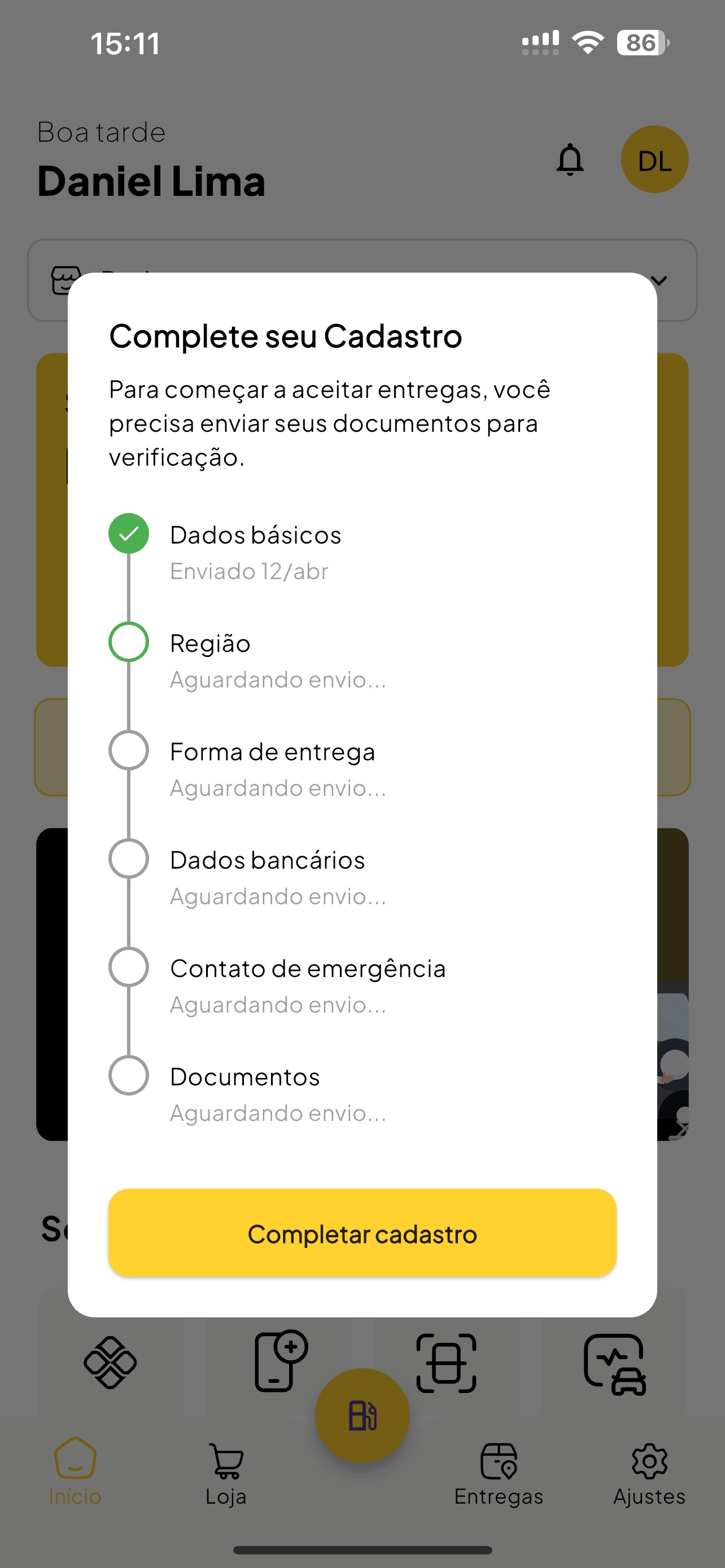Open the DL profile avatar
Image resolution: width=725 pixels, height=1568 pixels.
pos(654,160)
